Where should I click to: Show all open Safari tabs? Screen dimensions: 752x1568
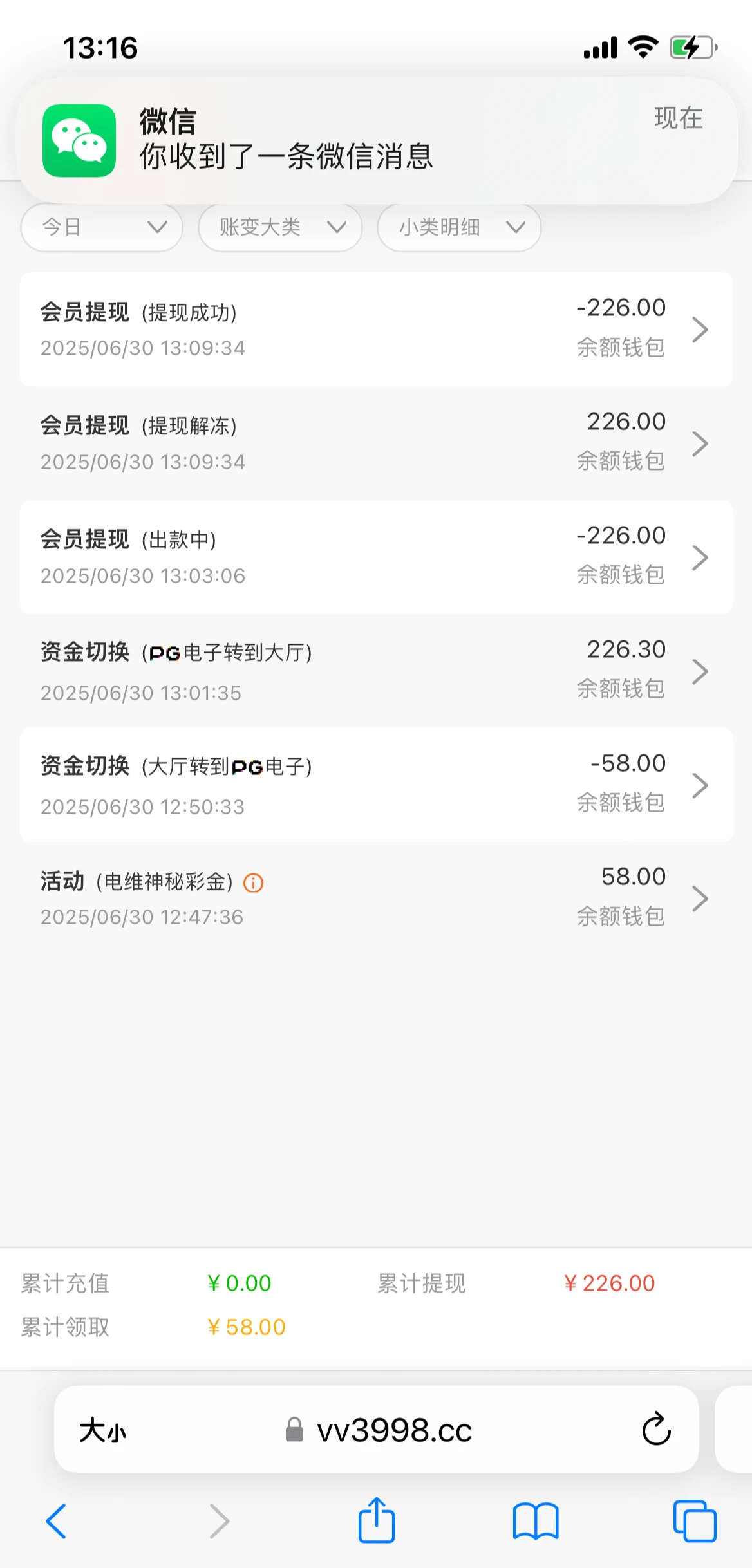click(695, 1521)
